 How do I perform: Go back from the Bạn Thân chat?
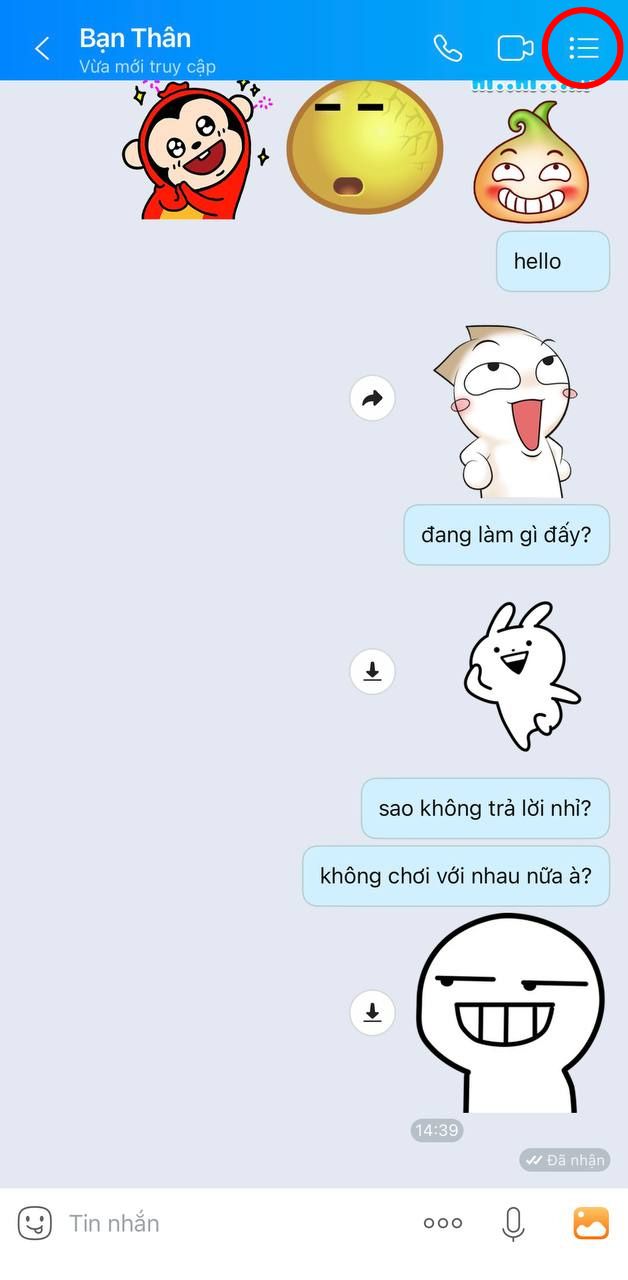pyautogui.click(x=42, y=48)
